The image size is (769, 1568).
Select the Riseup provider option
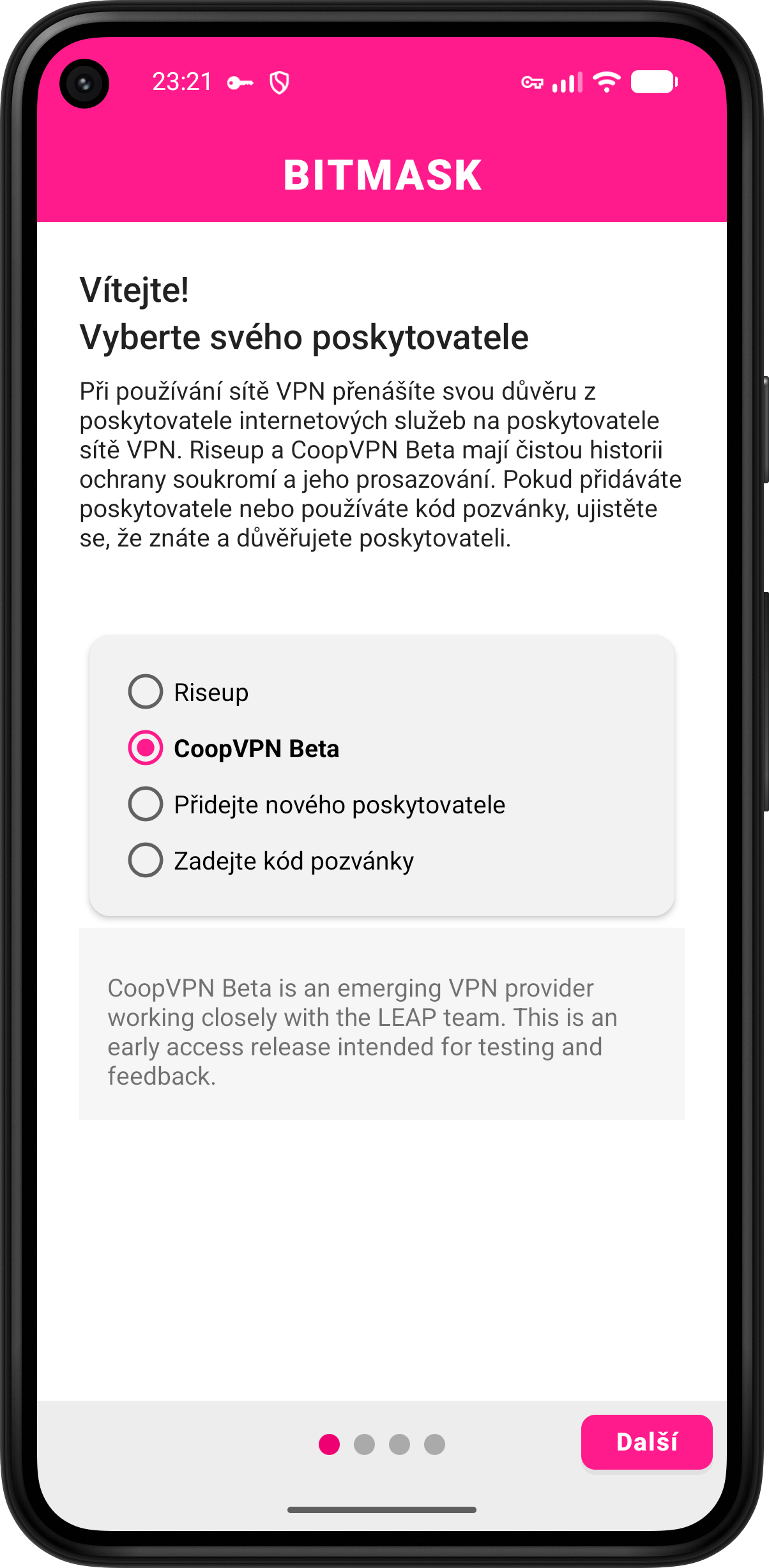point(189,692)
